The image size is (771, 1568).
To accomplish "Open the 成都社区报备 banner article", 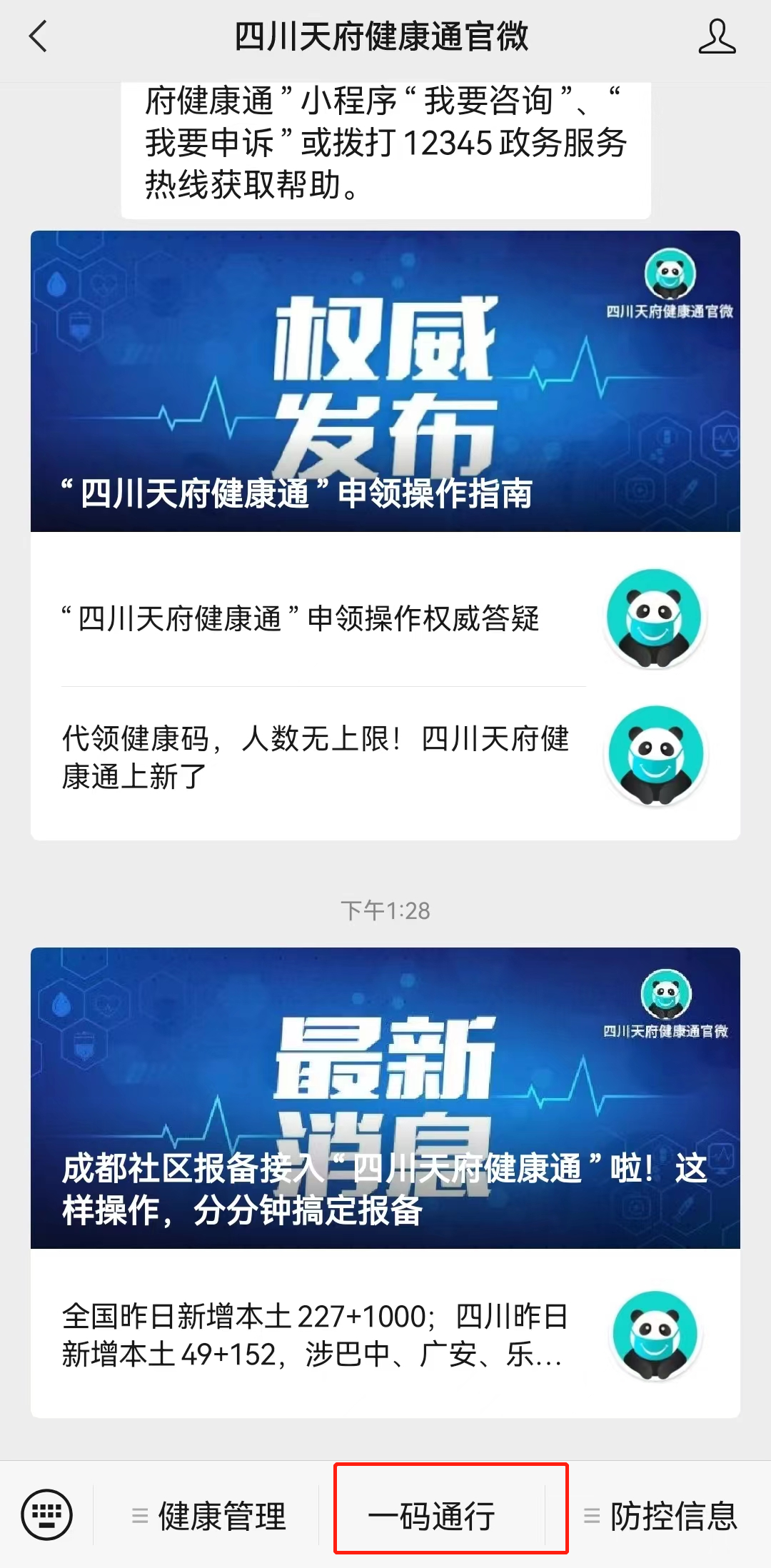I will coord(385,1097).
